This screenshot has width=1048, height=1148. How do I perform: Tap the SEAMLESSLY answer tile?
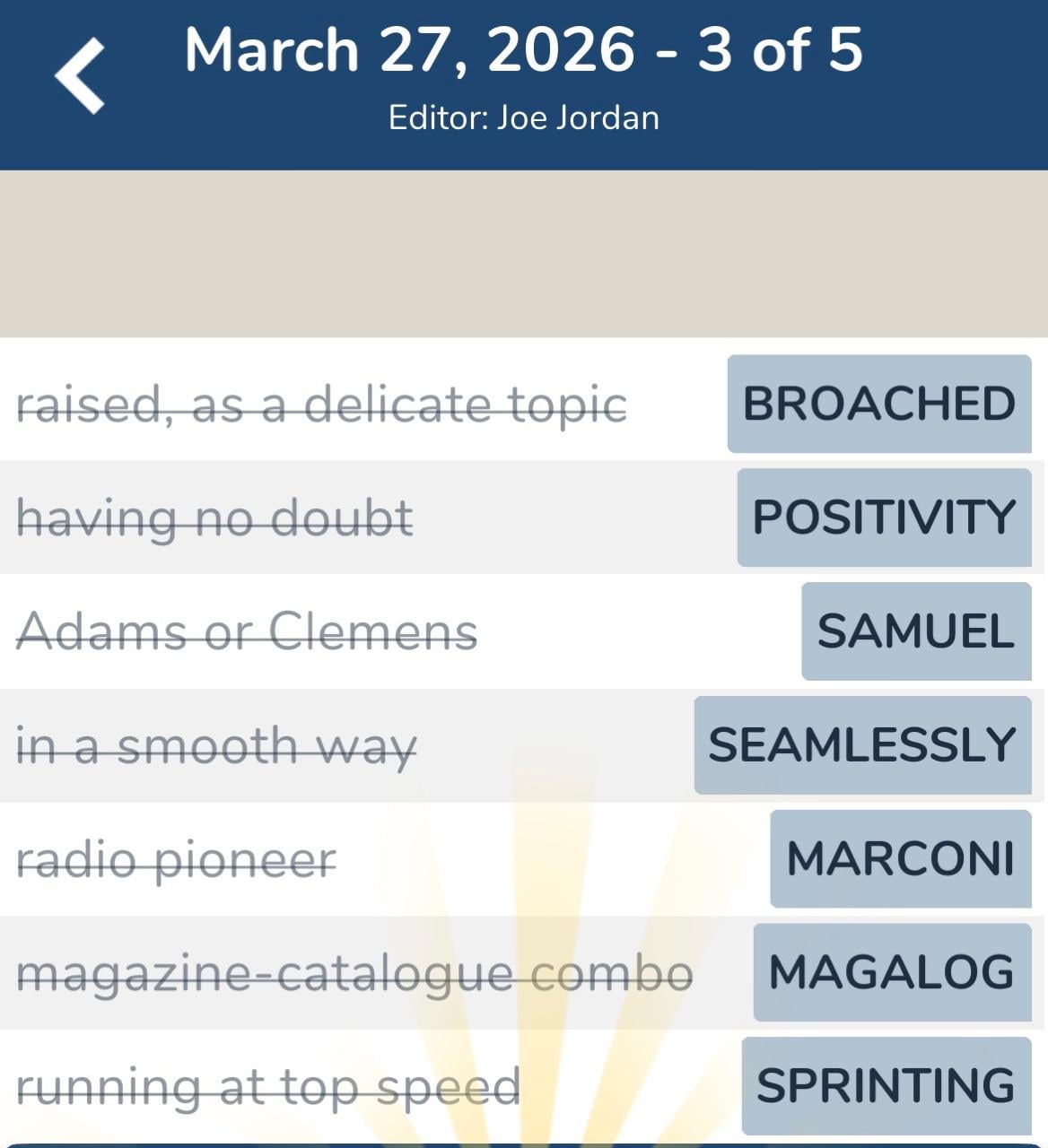point(861,745)
